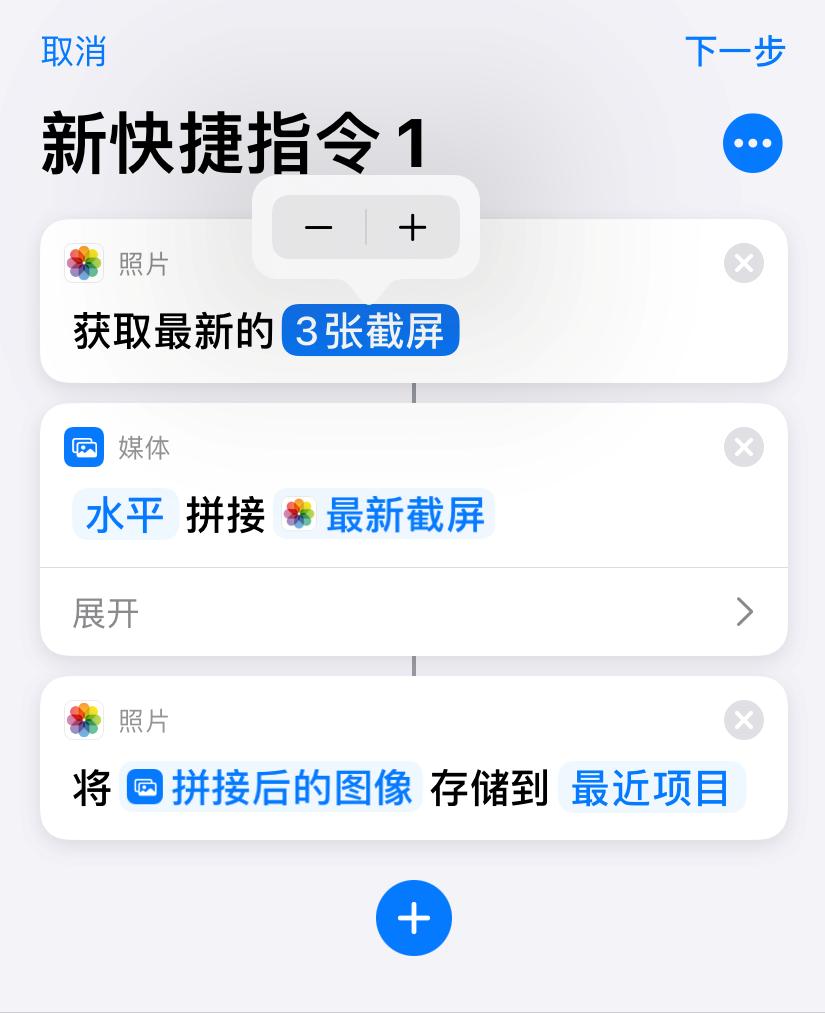Image resolution: width=825 pixels, height=1013 pixels.
Task: Open the 最近项目 album picker
Action: (651, 787)
